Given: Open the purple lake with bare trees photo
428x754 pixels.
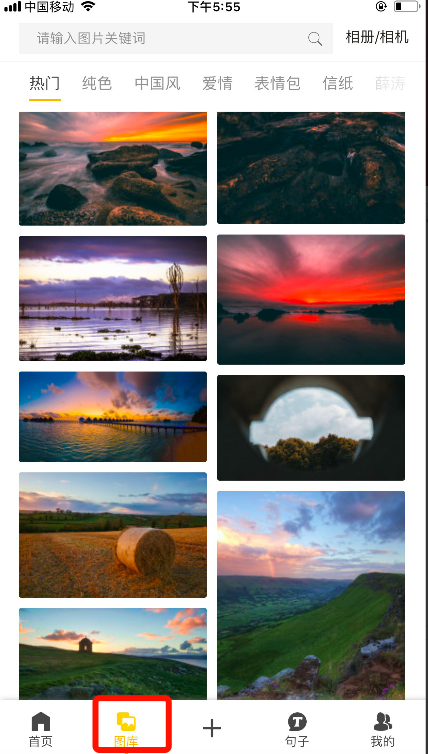Looking at the screenshot, I should point(113,298).
